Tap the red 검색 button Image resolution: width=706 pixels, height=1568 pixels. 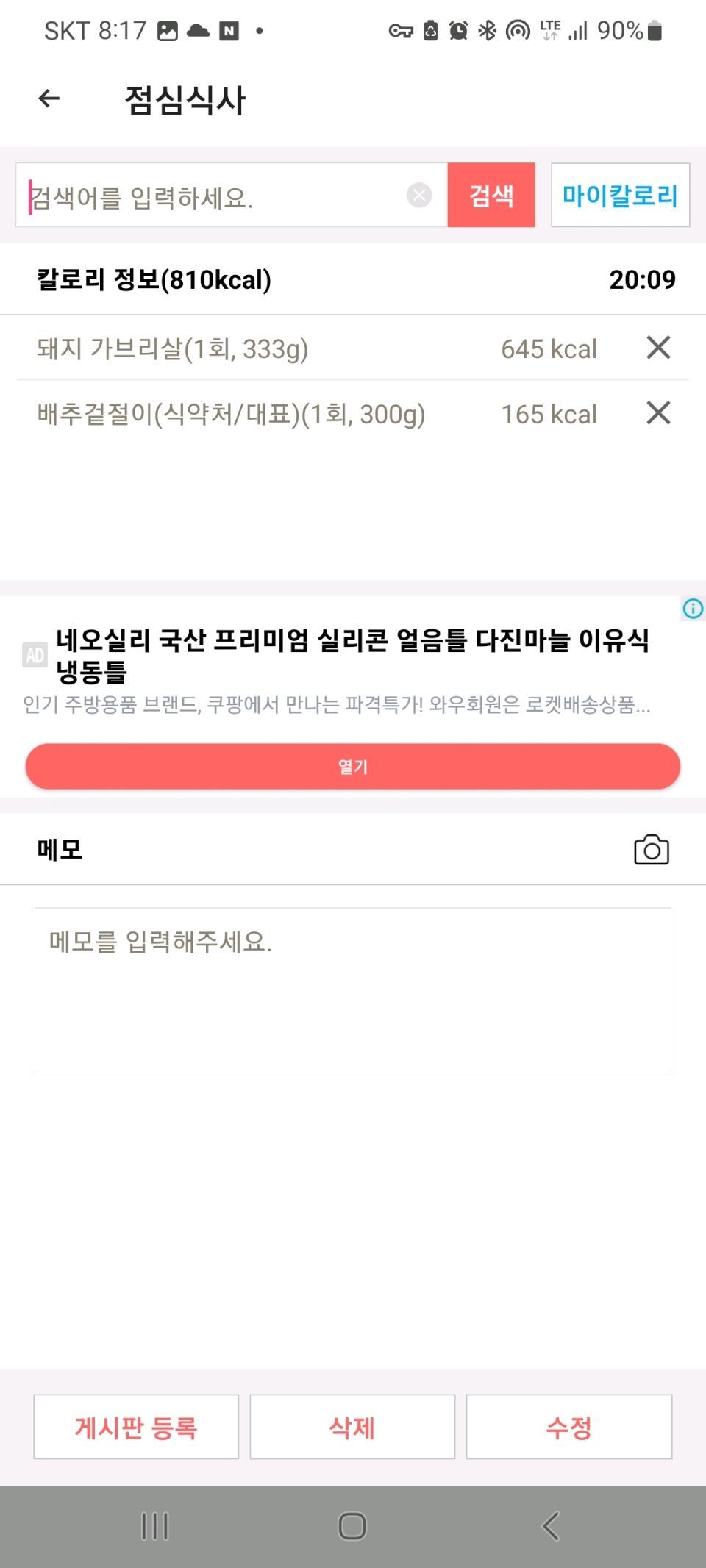pyautogui.click(x=491, y=196)
